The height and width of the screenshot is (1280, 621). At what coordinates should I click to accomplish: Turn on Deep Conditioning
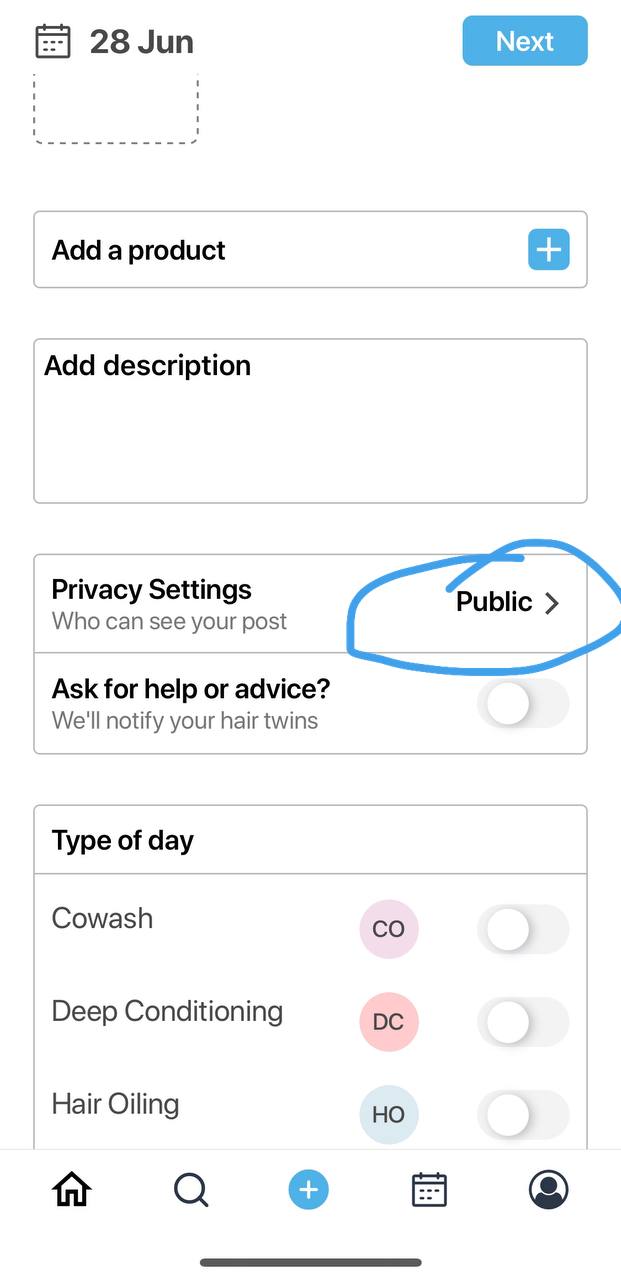click(523, 1022)
